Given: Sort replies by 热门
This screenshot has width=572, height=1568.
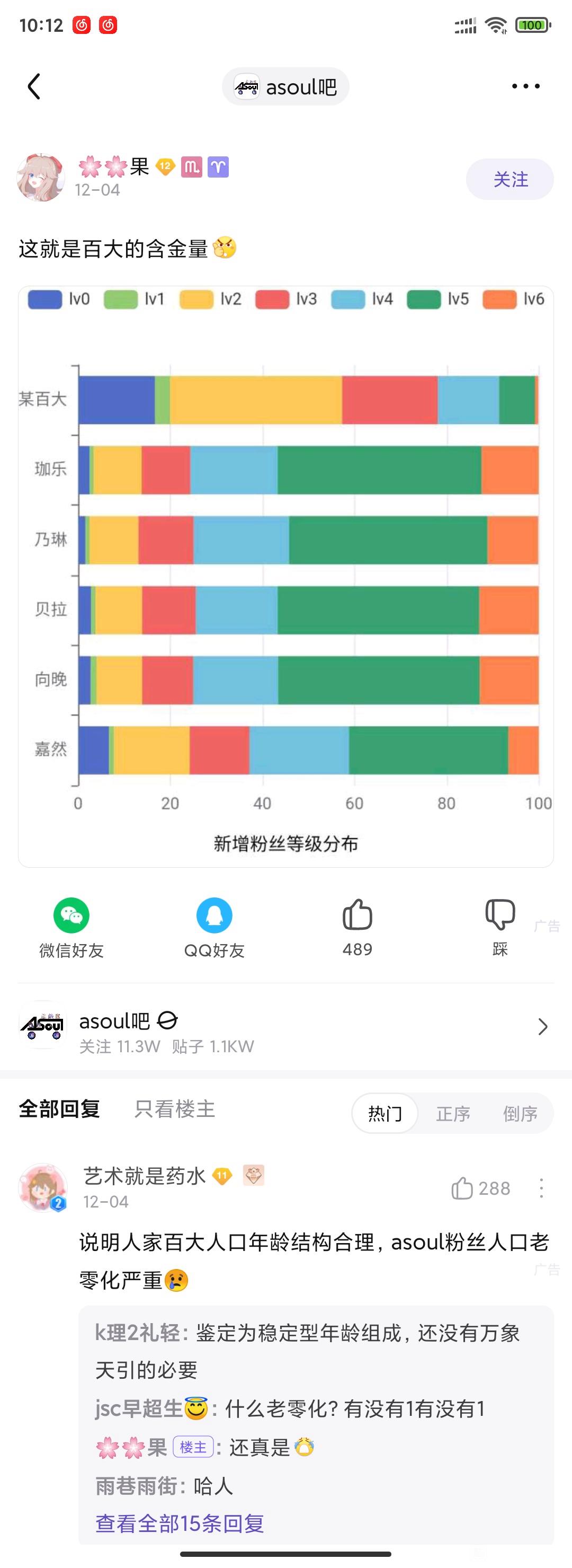Looking at the screenshot, I should tap(385, 1113).
